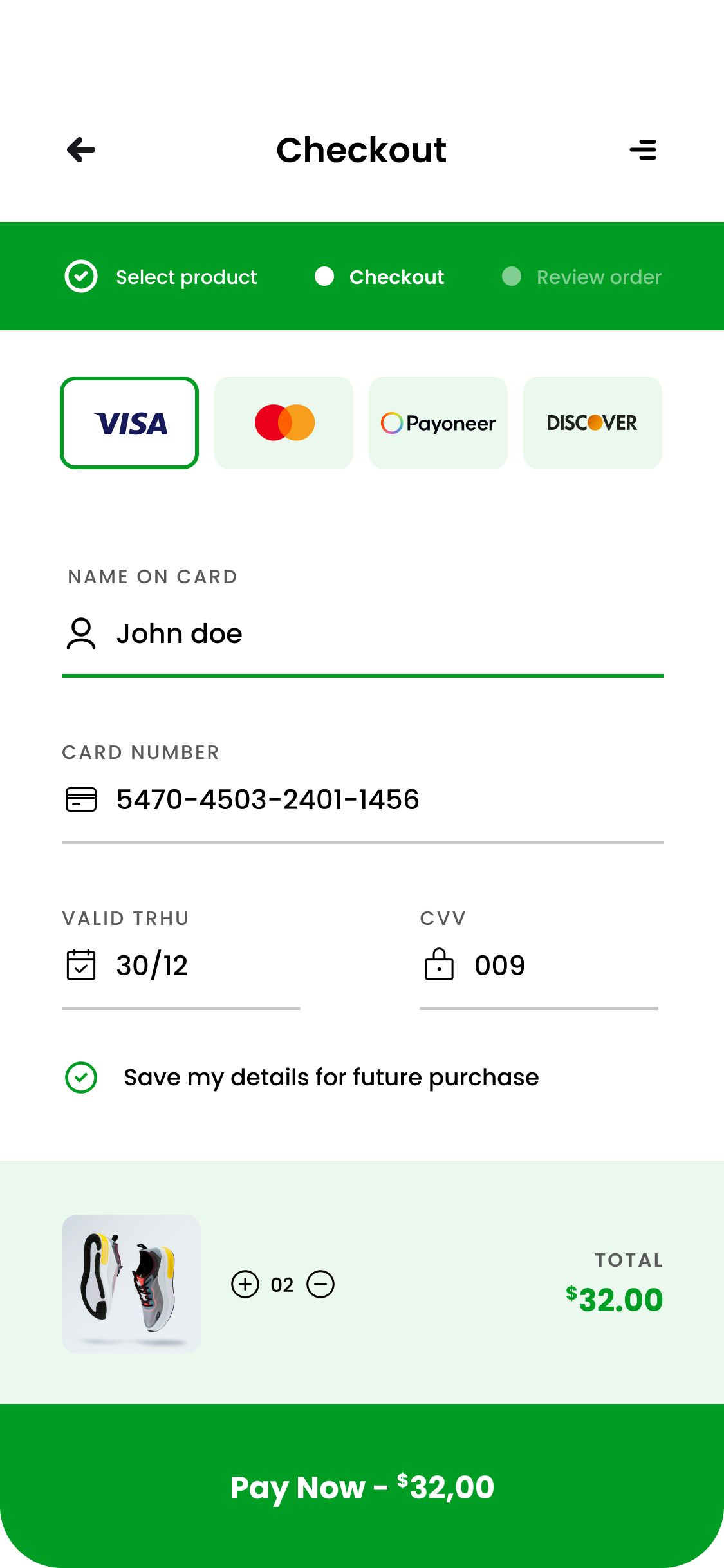This screenshot has height=1568, width=724.
Task: Increase quantity with the plus button
Action: coord(245,1285)
